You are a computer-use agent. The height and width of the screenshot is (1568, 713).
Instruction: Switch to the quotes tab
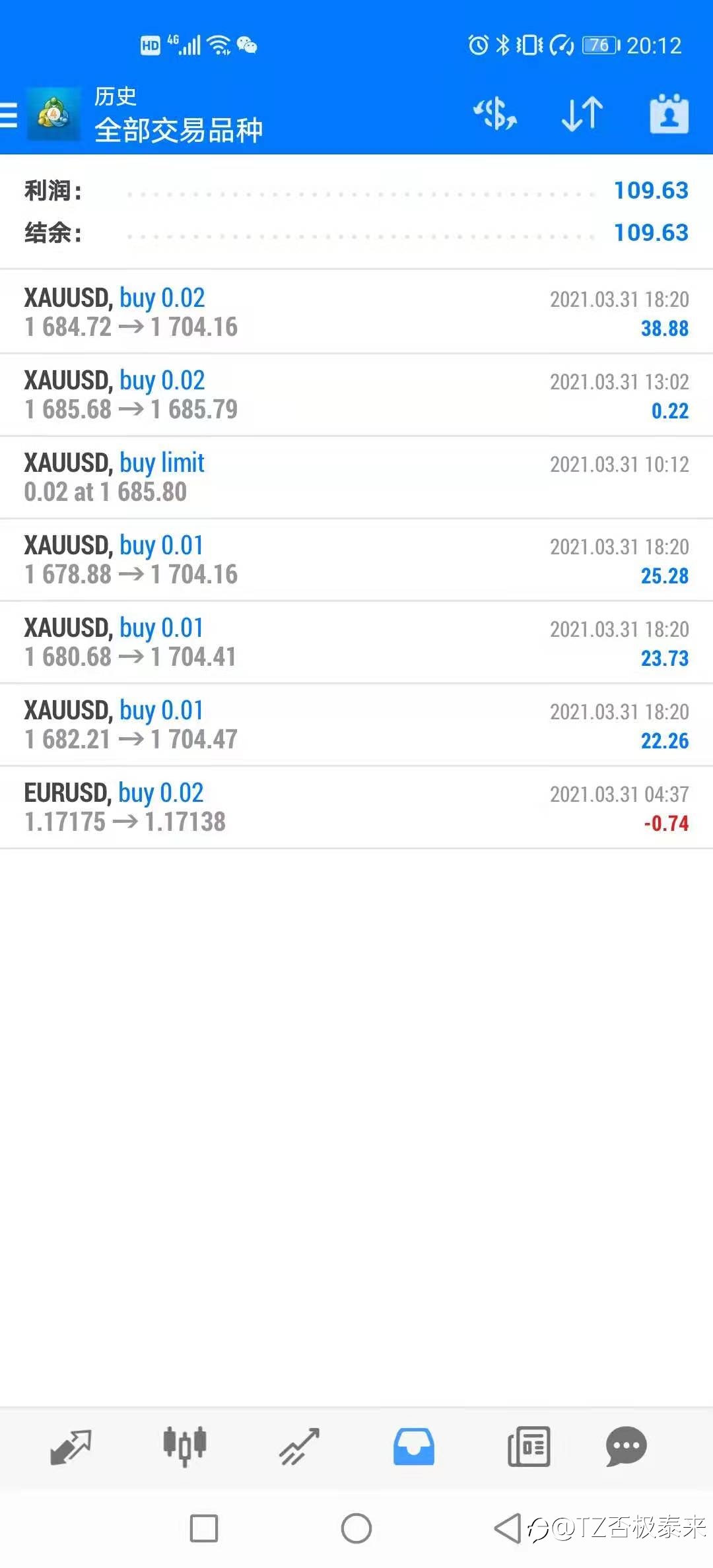[x=71, y=1447]
